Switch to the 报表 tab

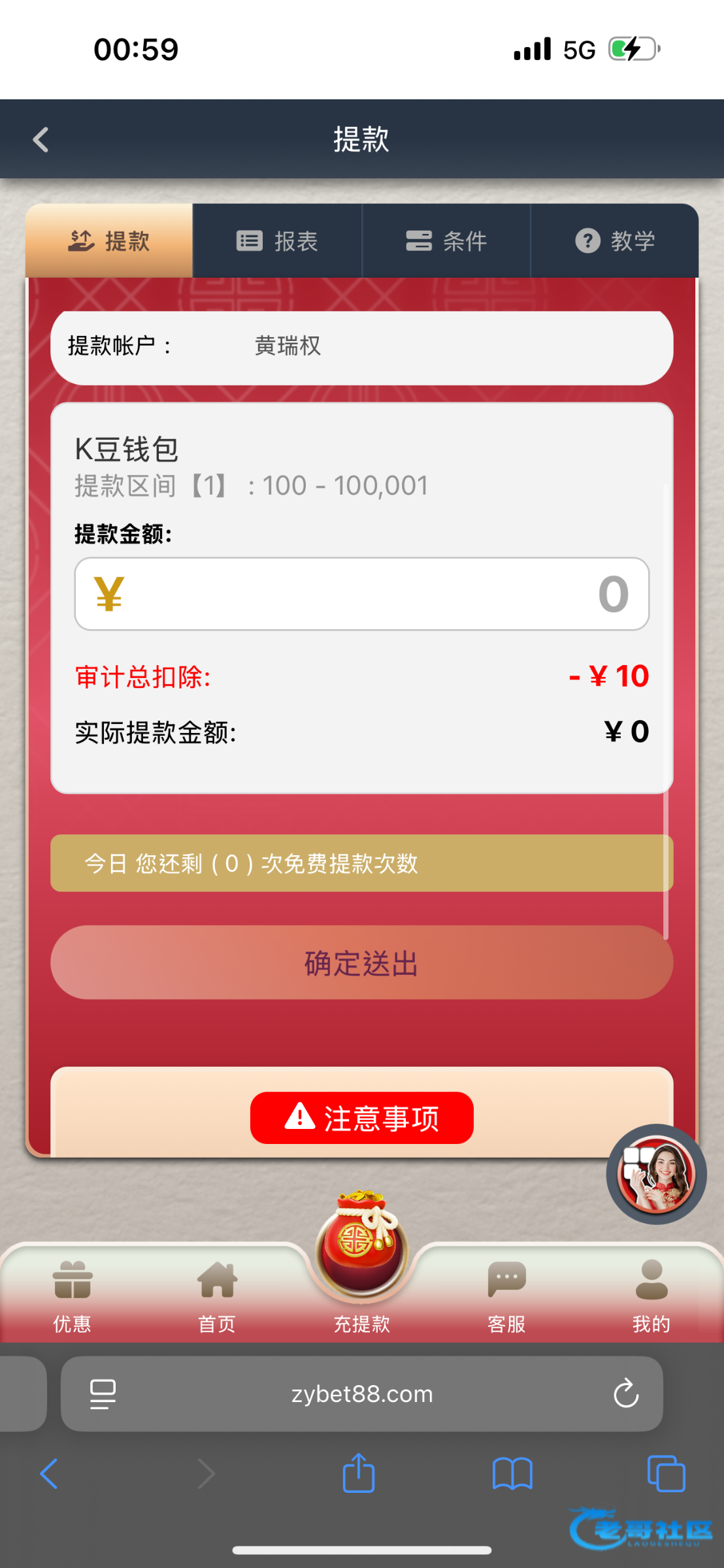click(x=277, y=241)
